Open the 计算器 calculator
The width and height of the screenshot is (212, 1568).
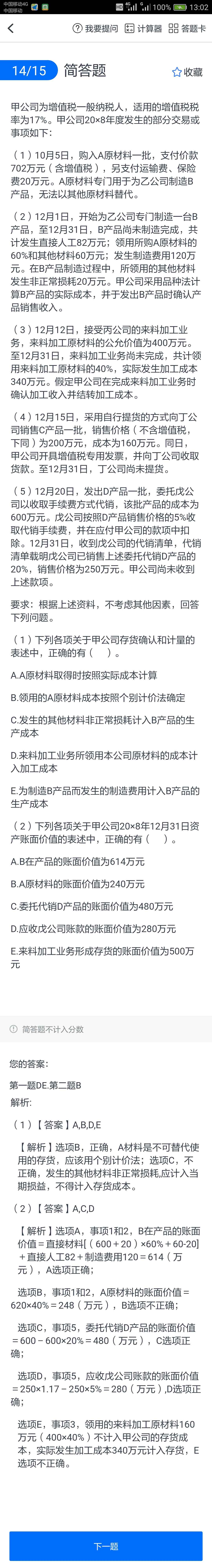pos(143,29)
